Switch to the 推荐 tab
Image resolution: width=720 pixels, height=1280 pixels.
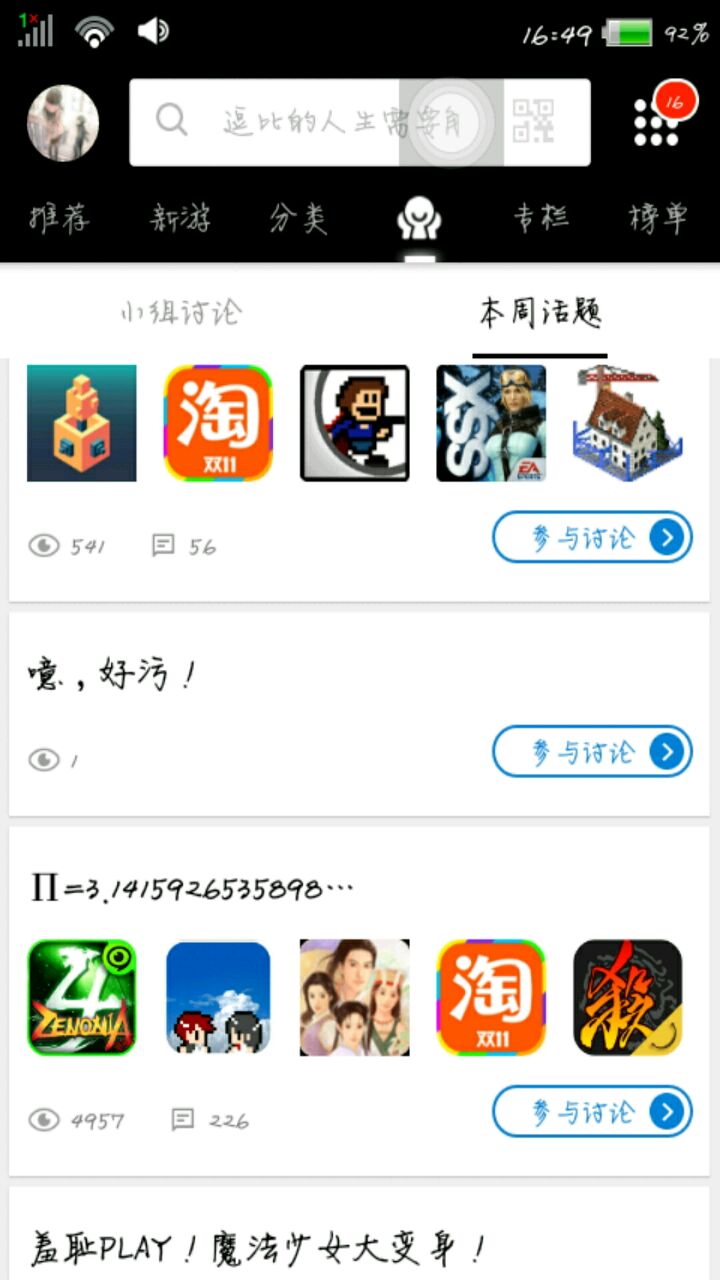(59, 217)
